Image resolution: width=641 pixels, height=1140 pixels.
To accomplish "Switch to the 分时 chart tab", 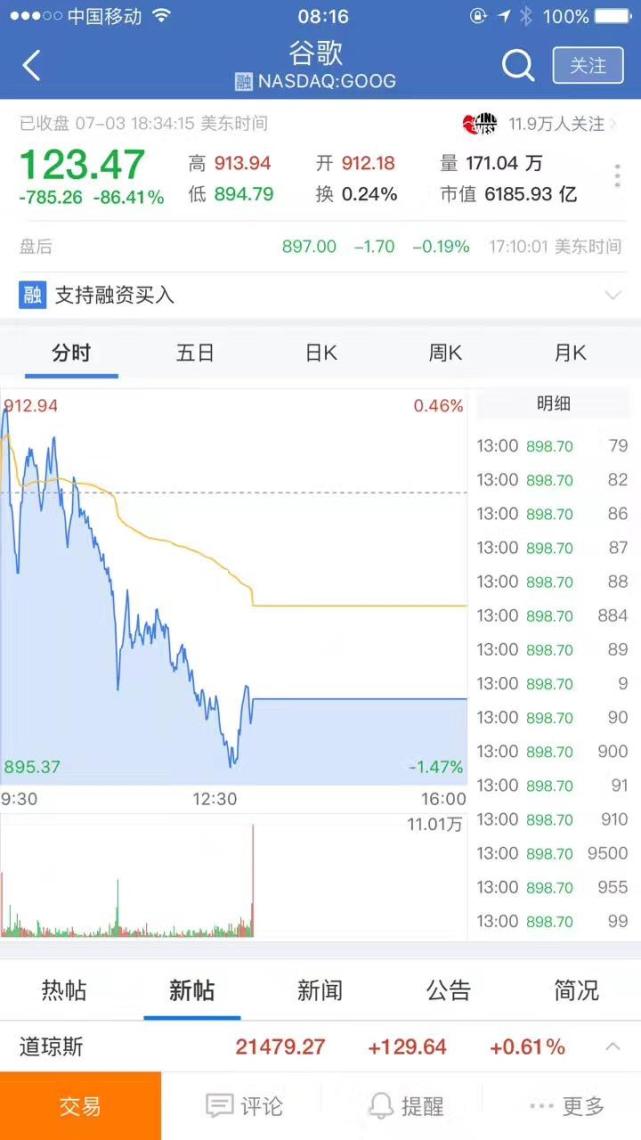I will (x=71, y=353).
